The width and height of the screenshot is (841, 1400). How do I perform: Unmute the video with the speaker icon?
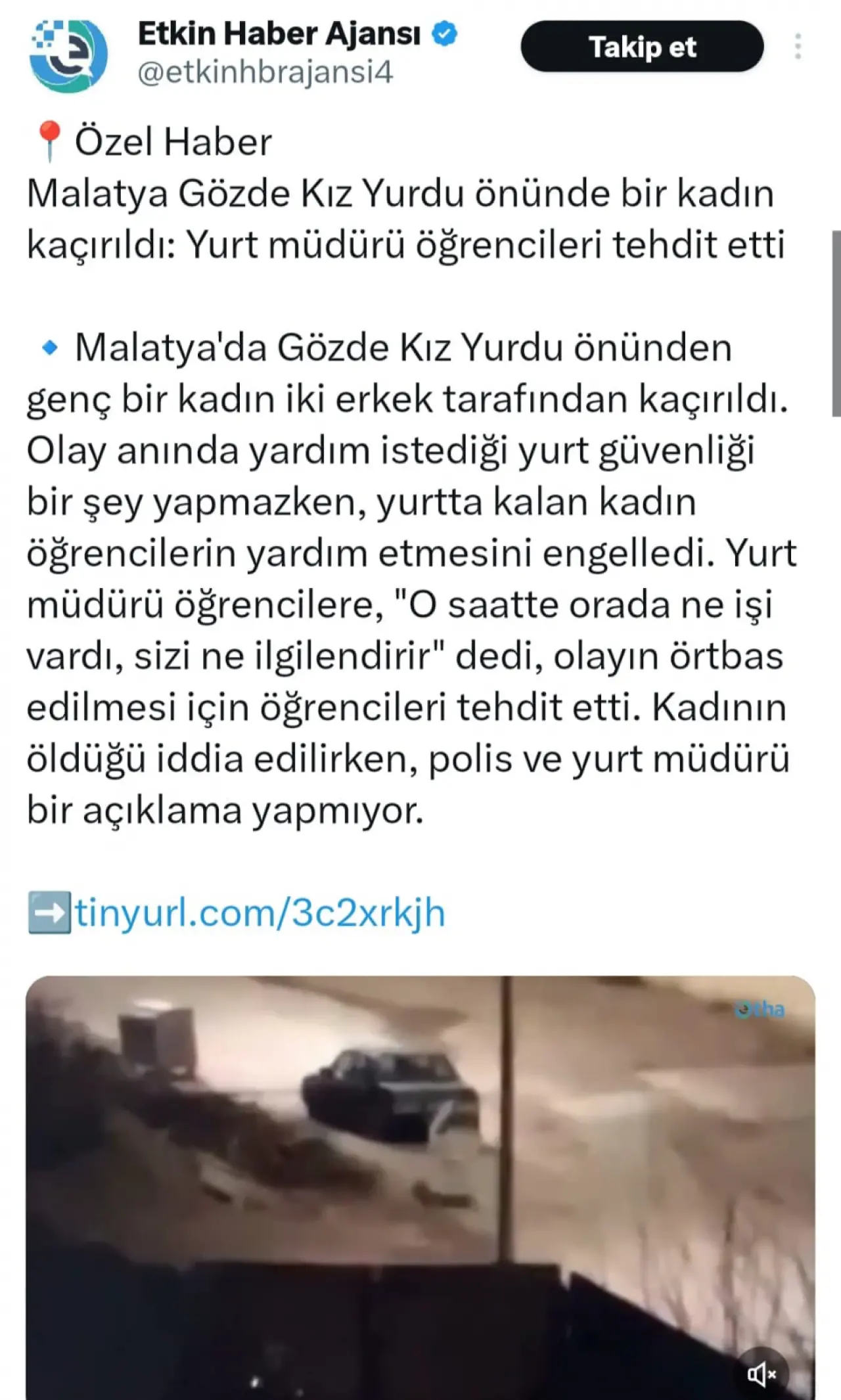pos(761,1372)
